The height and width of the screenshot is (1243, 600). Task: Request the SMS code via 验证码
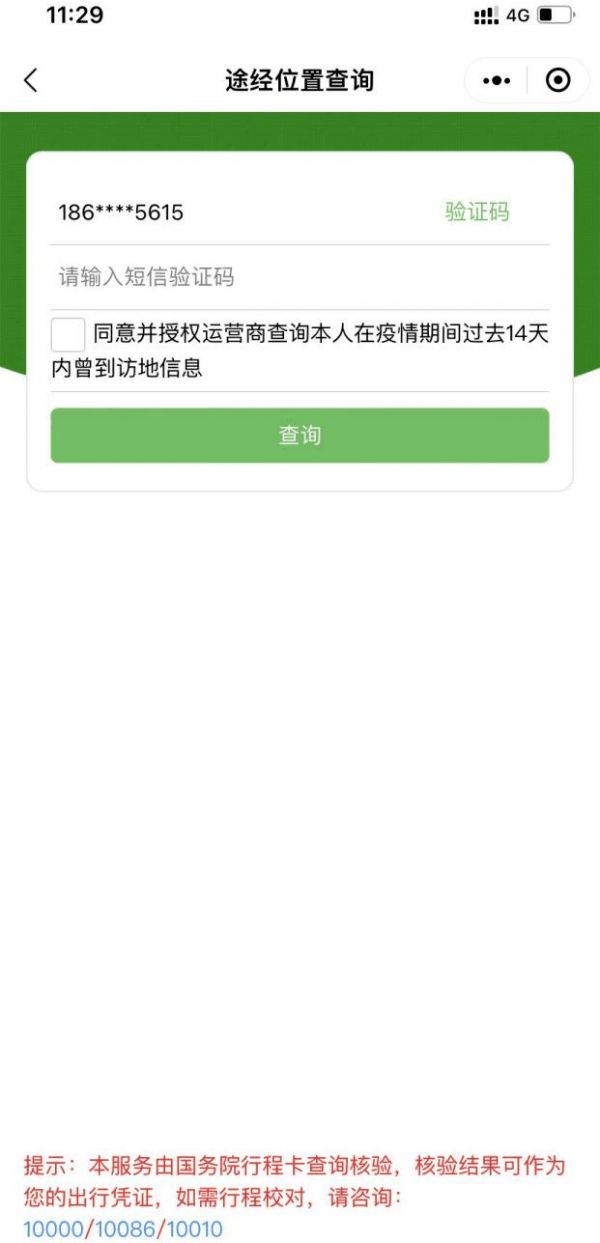tap(477, 212)
